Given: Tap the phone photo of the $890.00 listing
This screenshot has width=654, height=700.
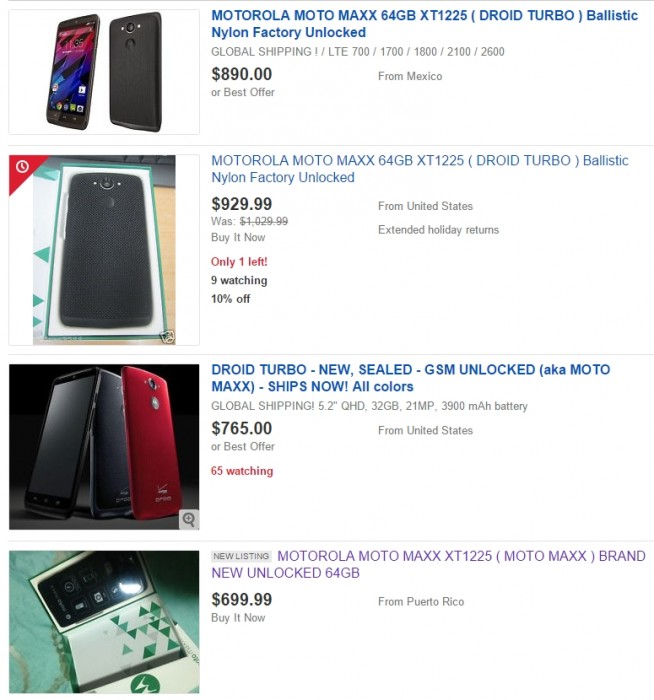Looking at the screenshot, I should (x=104, y=72).
